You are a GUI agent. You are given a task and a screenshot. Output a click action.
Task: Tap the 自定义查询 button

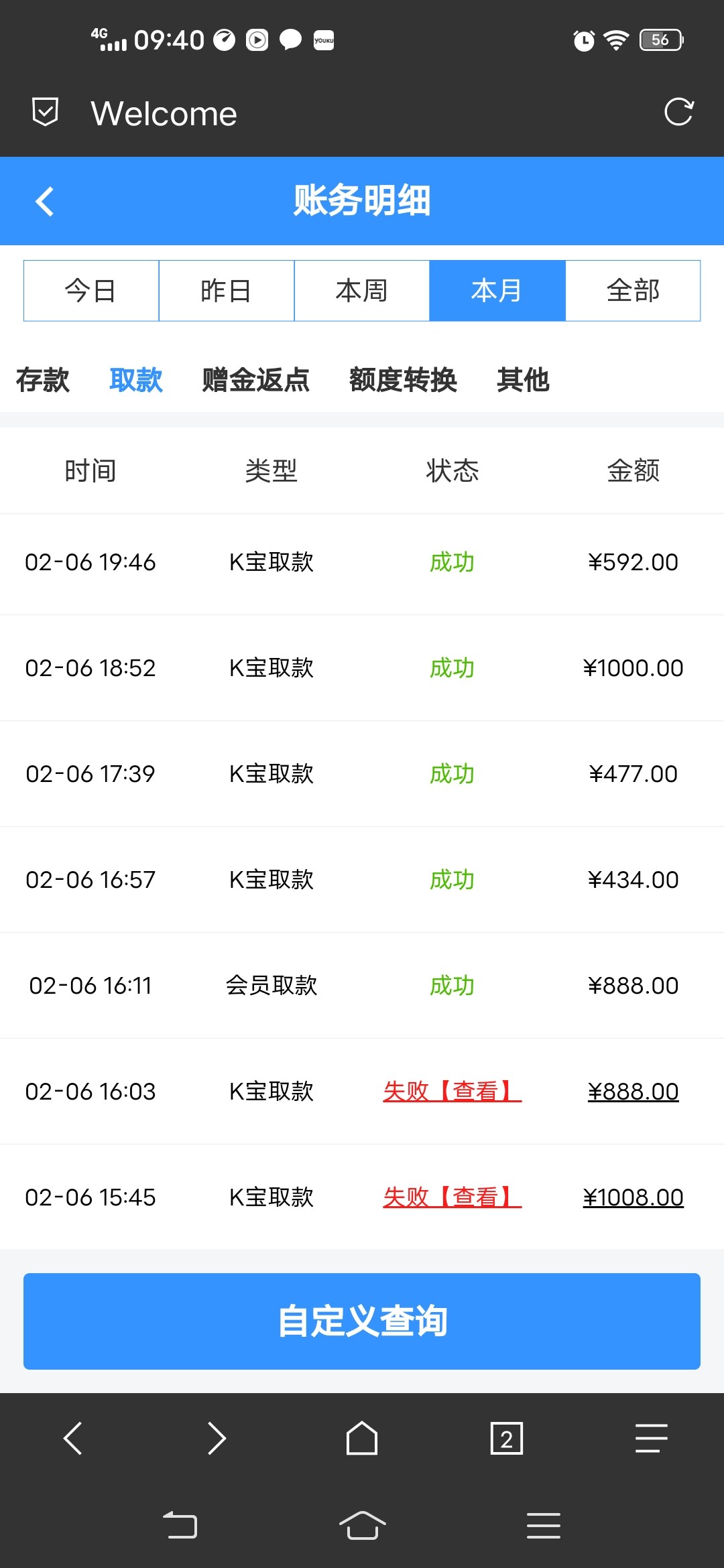point(362,1321)
